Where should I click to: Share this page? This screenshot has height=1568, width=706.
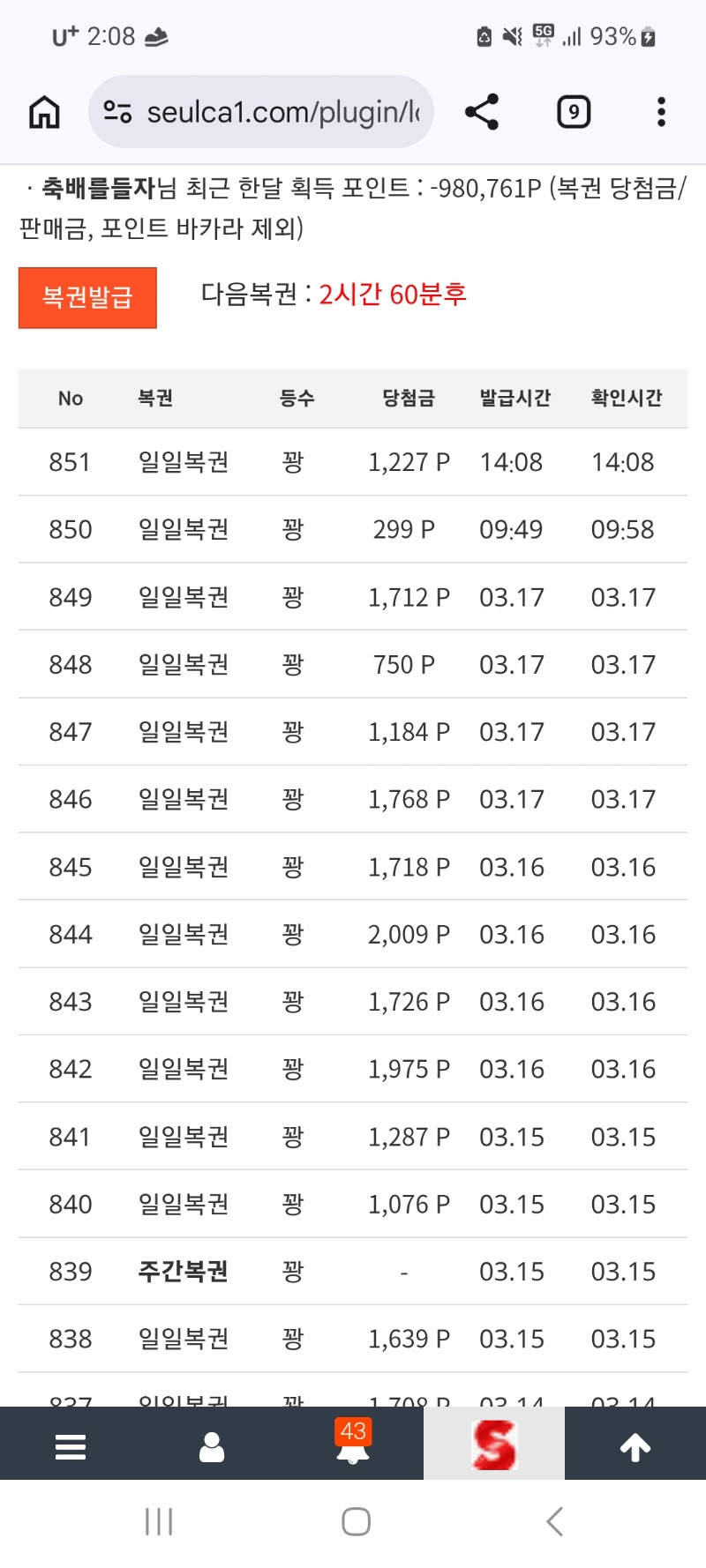(482, 112)
